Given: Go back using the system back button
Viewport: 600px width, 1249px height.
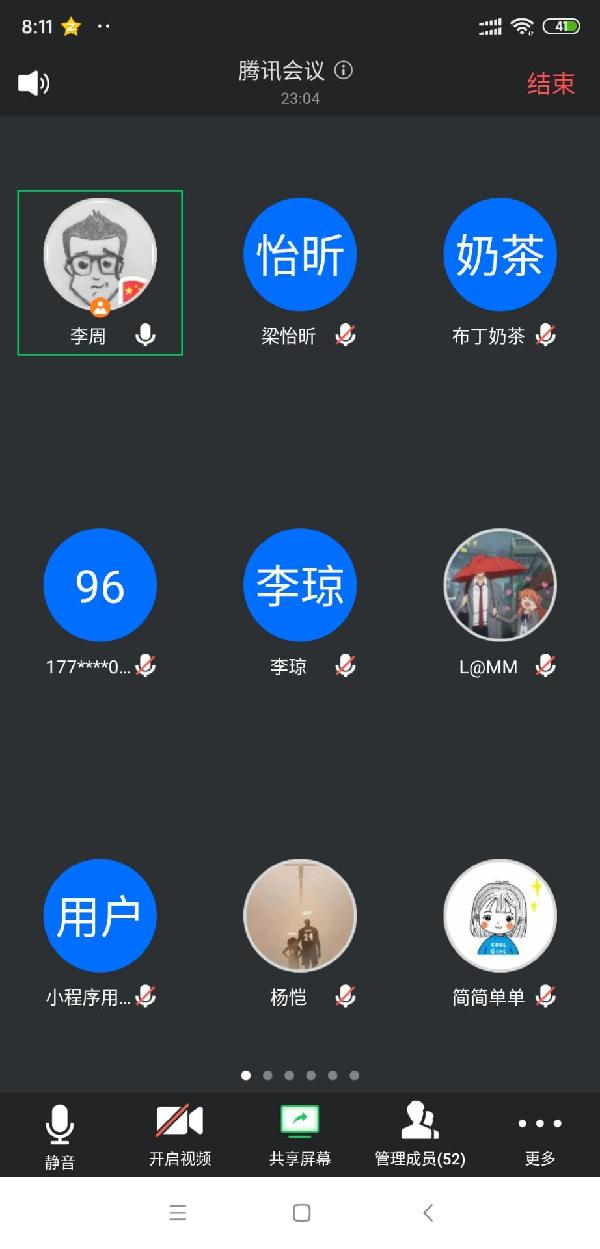Looking at the screenshot, I should pos(428,1213).
